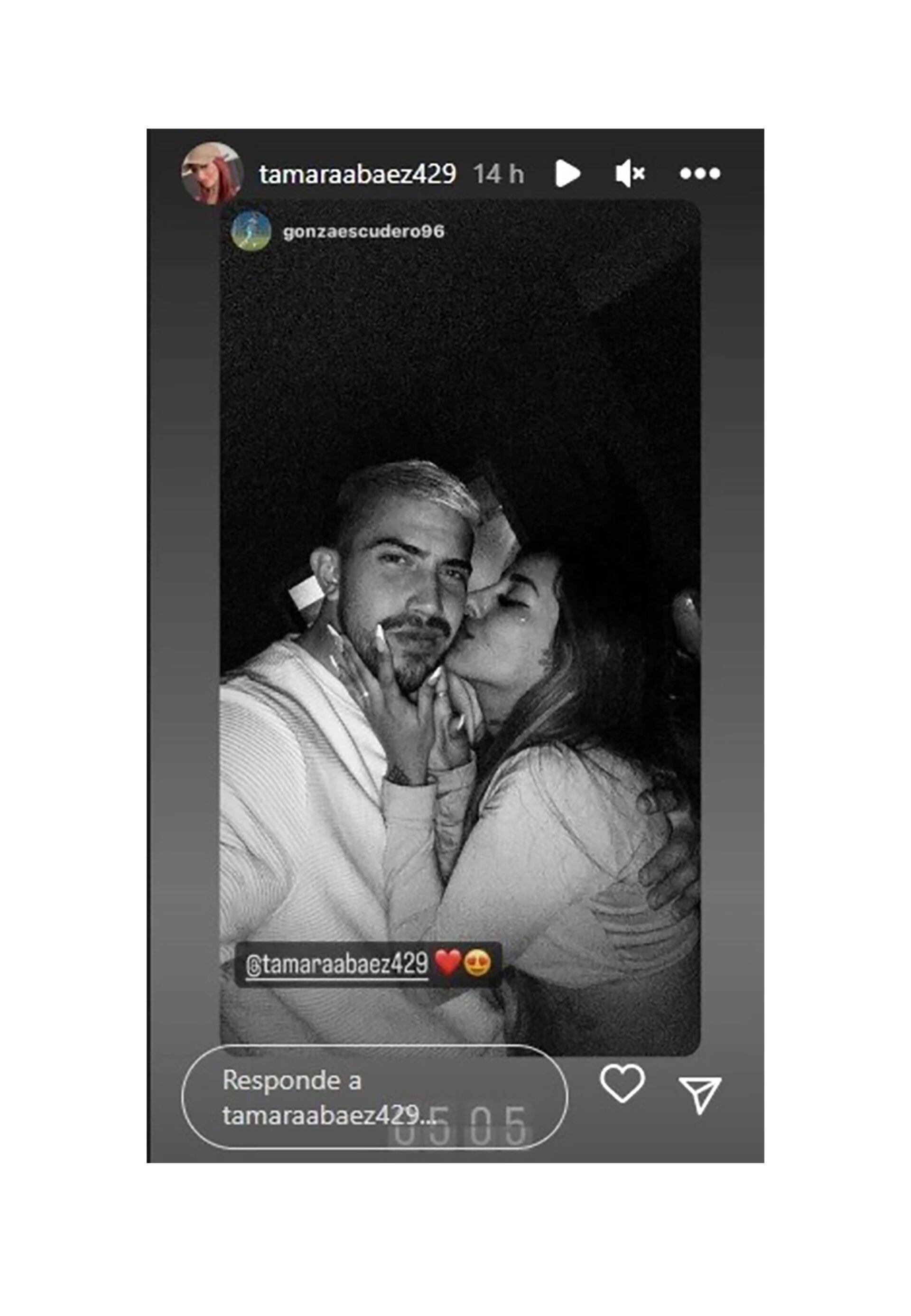Image resolution: width=911 pixels, height=1316 pixels.
Task: Open gonzaescudero96's reshared story
Action: (x=363, y=232)
